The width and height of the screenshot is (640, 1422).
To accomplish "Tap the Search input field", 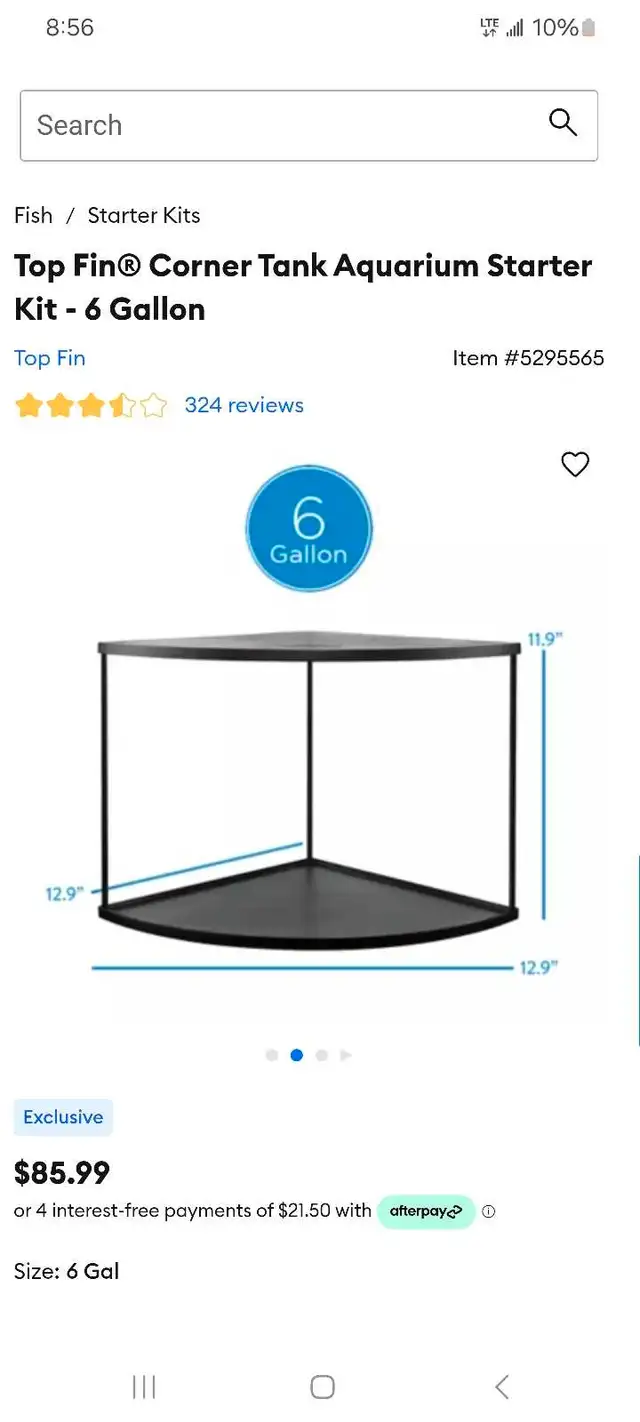I will click(x=309, y=125).
